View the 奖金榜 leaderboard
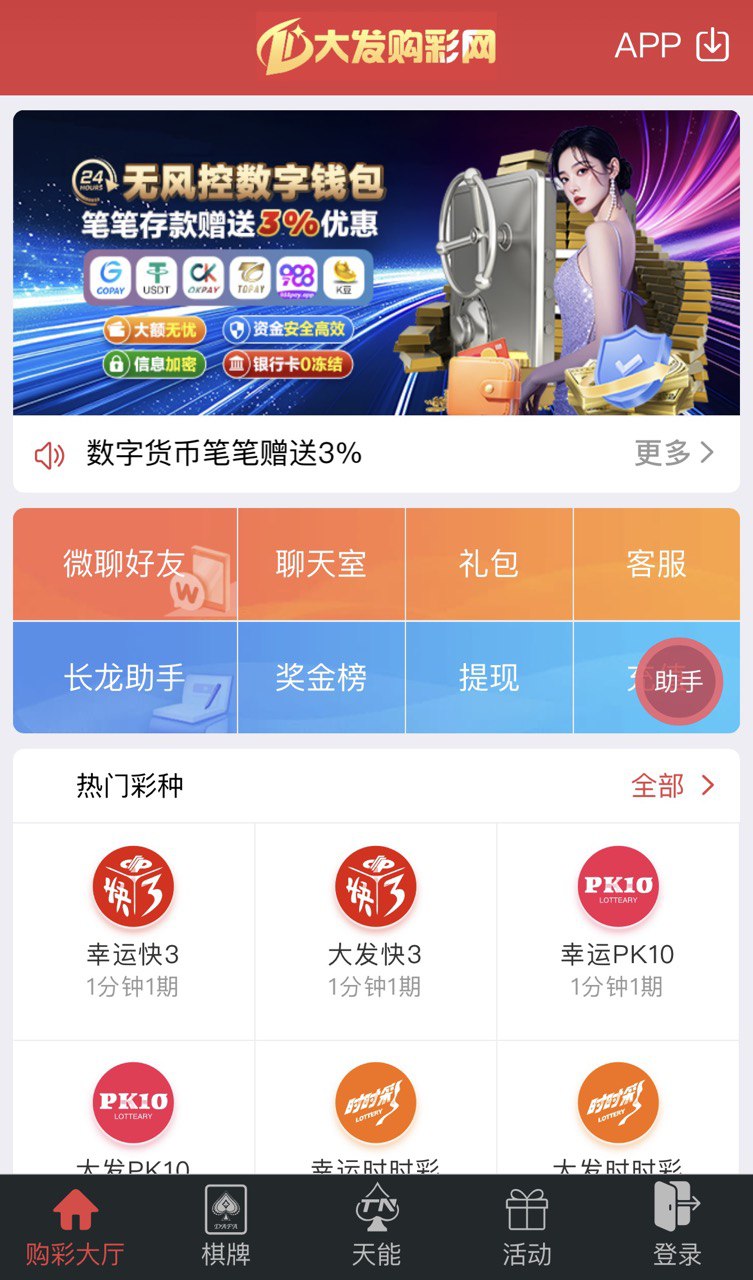The image size is (753, 1280). 321,678
